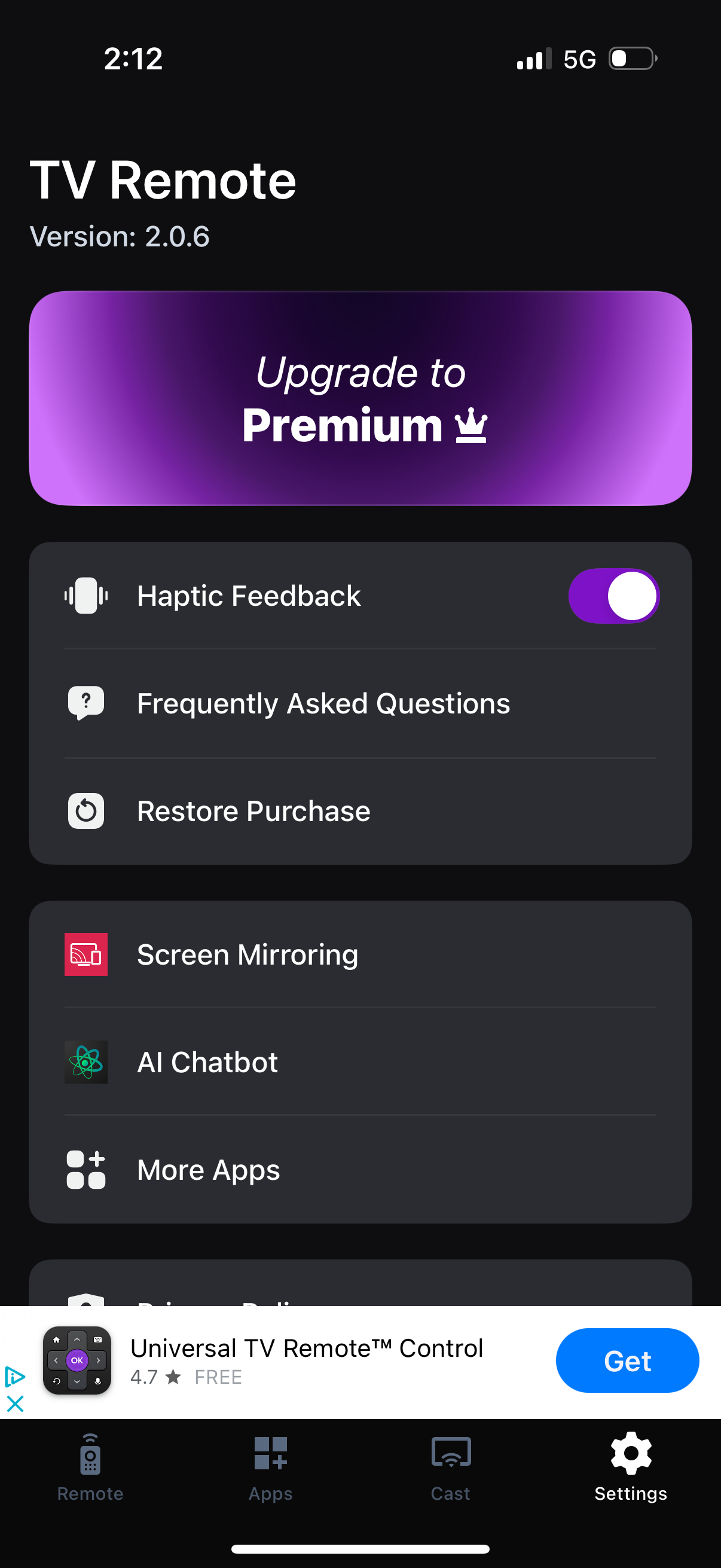Tap the haptic vibration phone icon

click(x=85, y=596)
